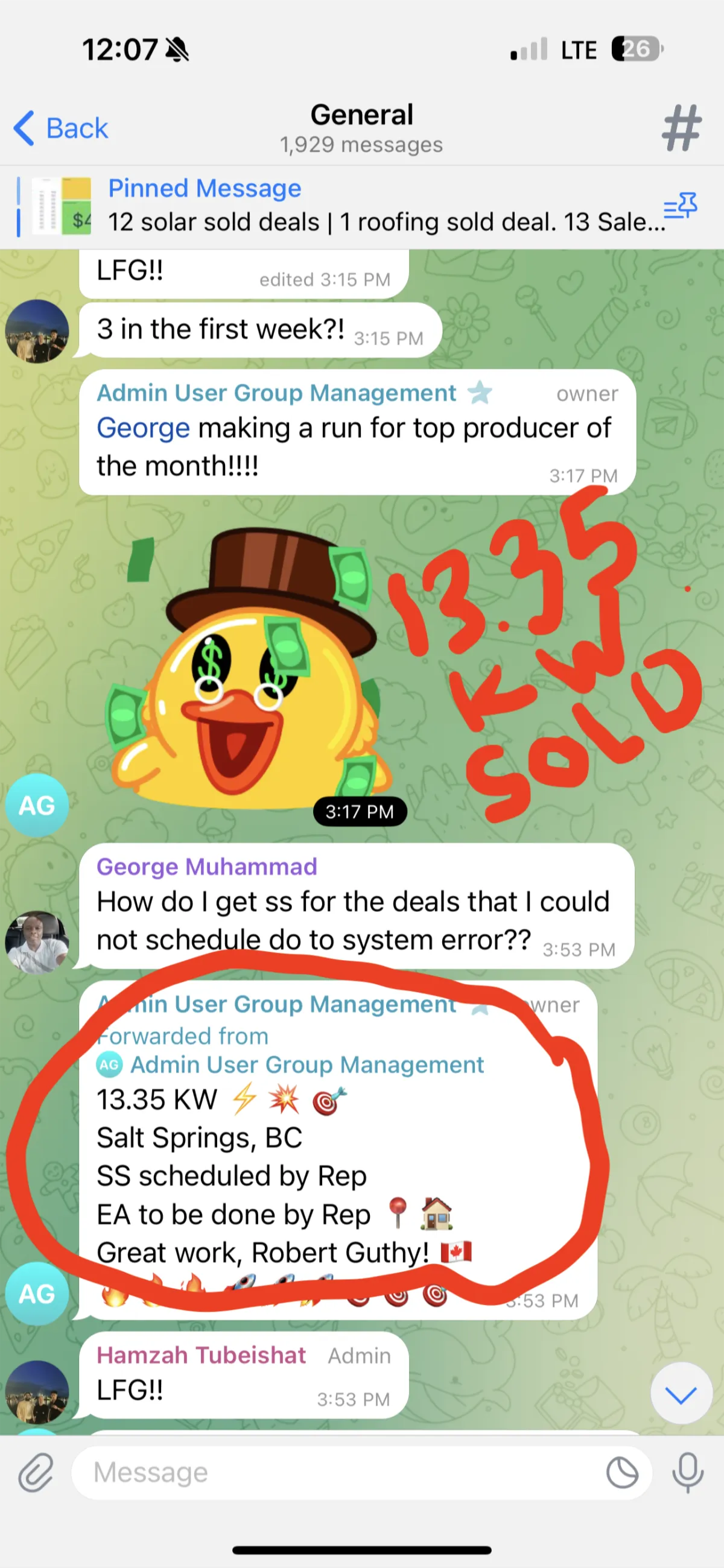724x1568 pixels.
Task: Open George Muhammad's profile from his name
Action: (207, 866)
